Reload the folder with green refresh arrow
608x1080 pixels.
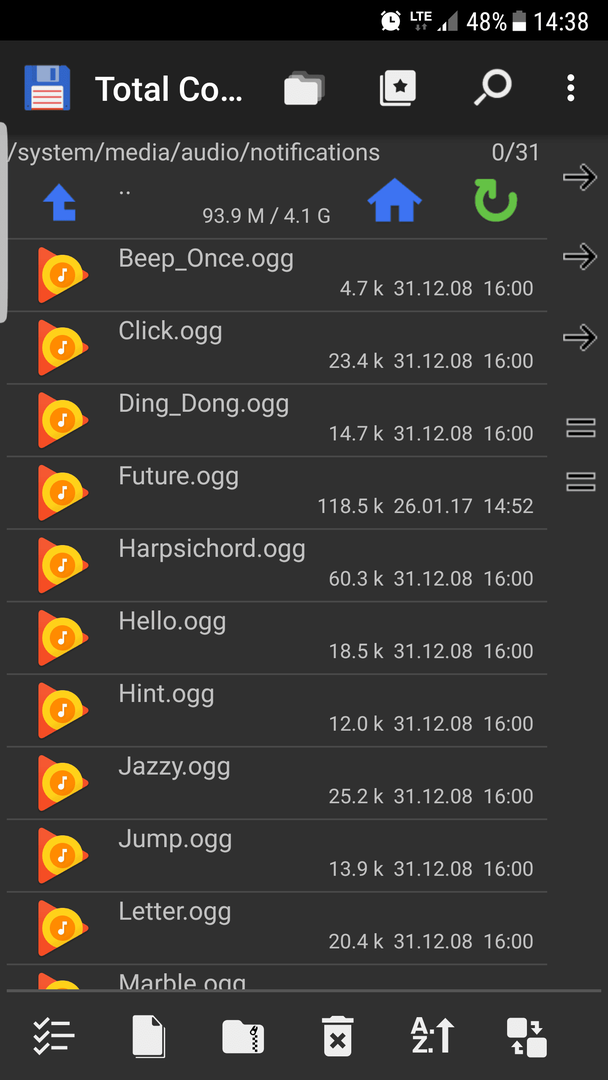click(x=496, y=202)
